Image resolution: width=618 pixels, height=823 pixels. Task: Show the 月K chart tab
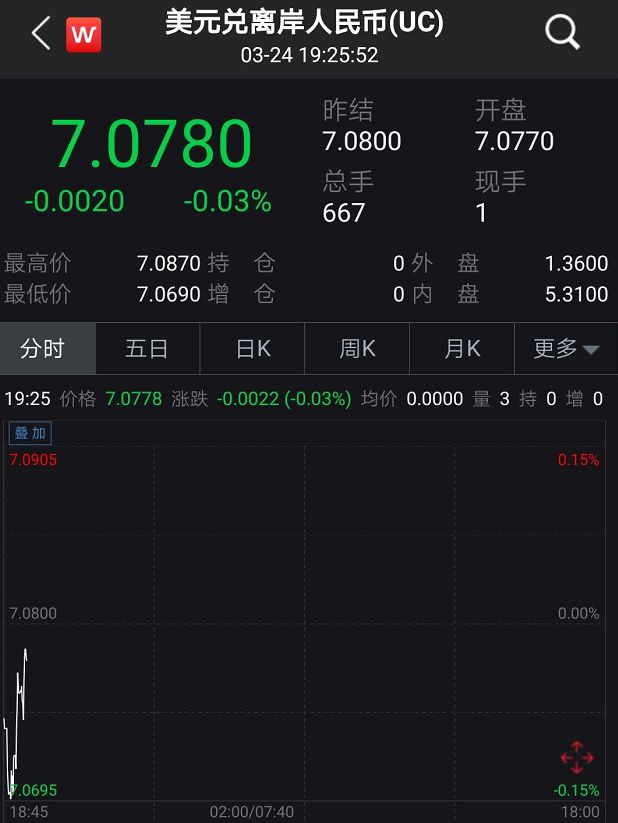click(462, 348)
